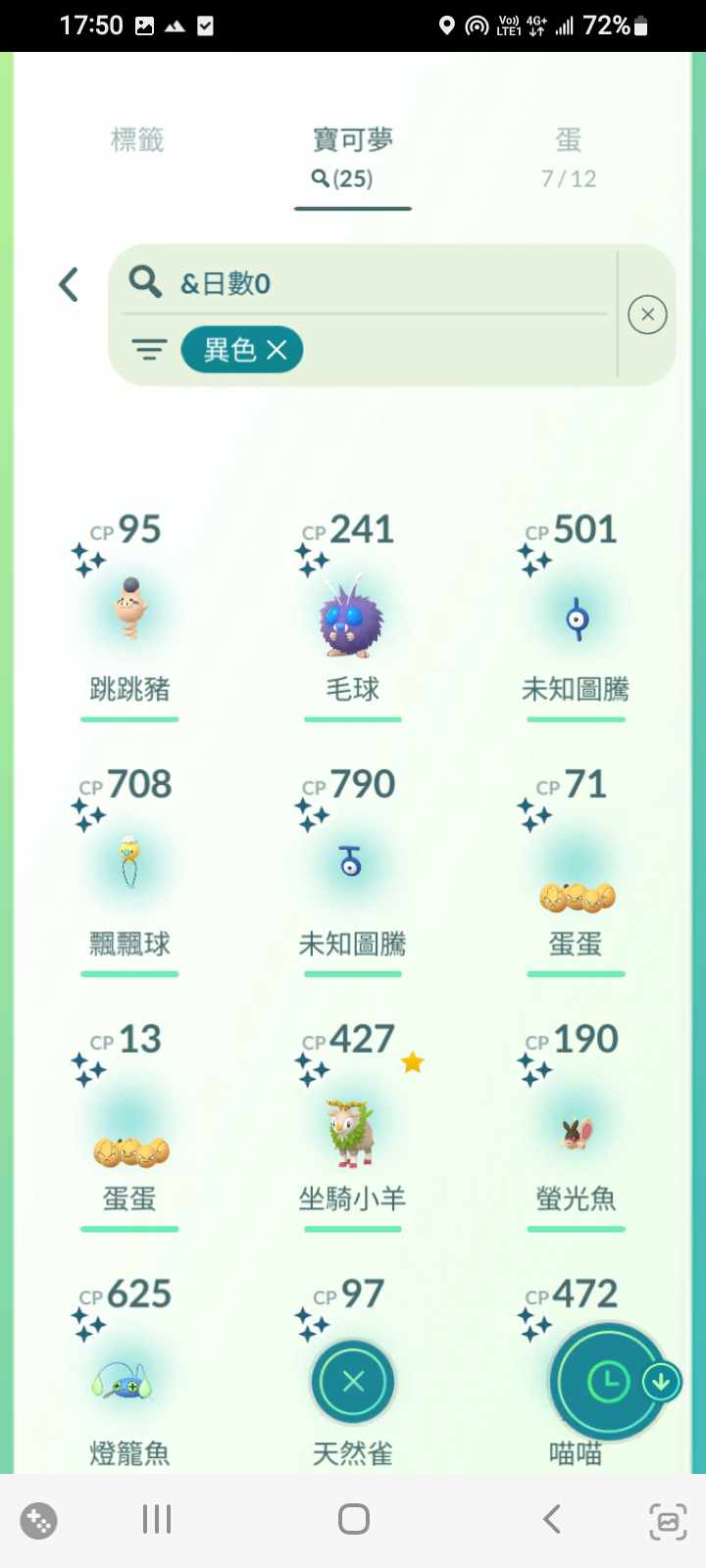Image resolution: width=706 pixels, height=1568 pixels.
Task: Tap the search field showing &日數0
Action: pyautogui.click(x=373, y=283)
